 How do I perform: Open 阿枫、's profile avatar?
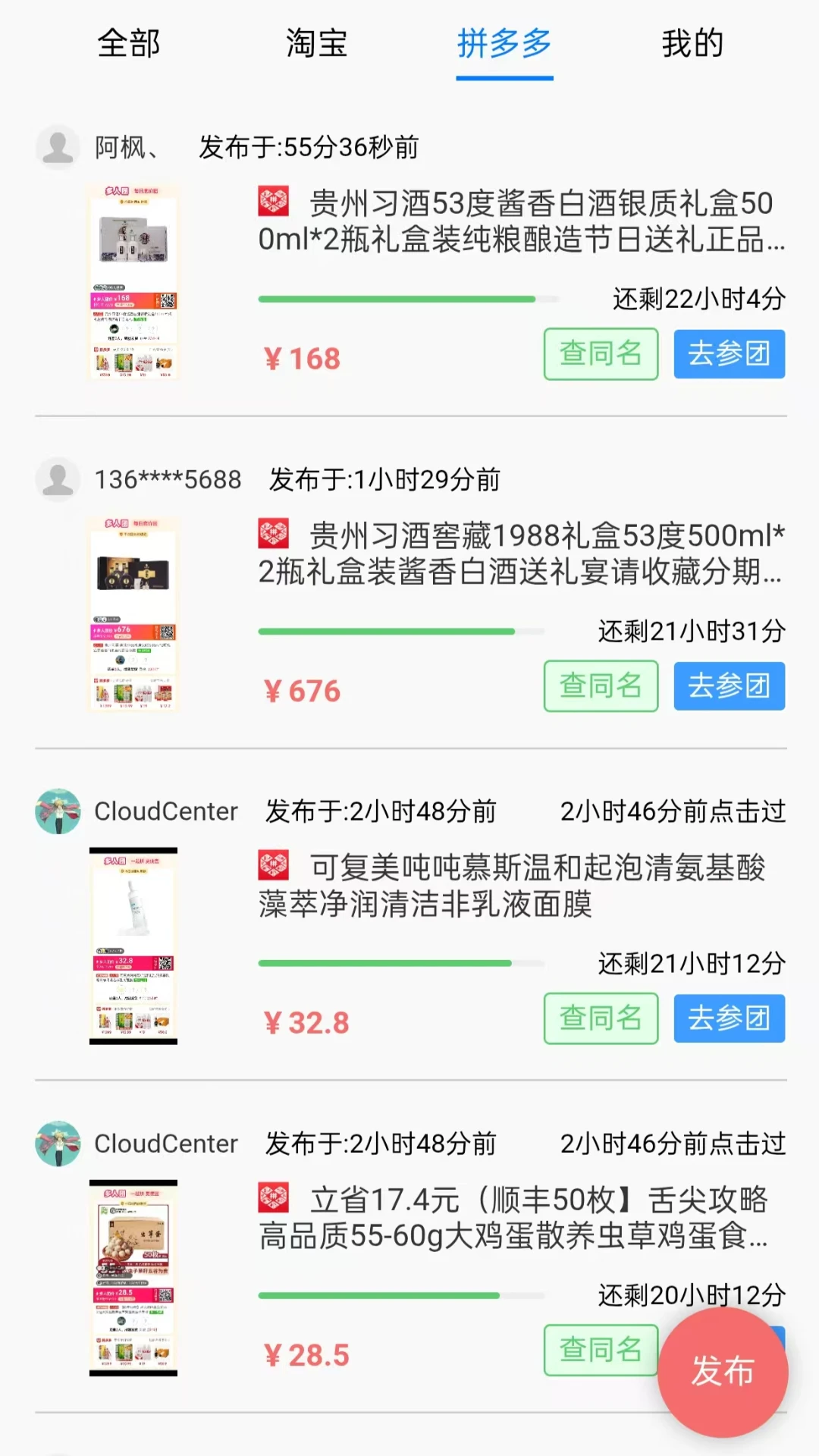(58, 147)
